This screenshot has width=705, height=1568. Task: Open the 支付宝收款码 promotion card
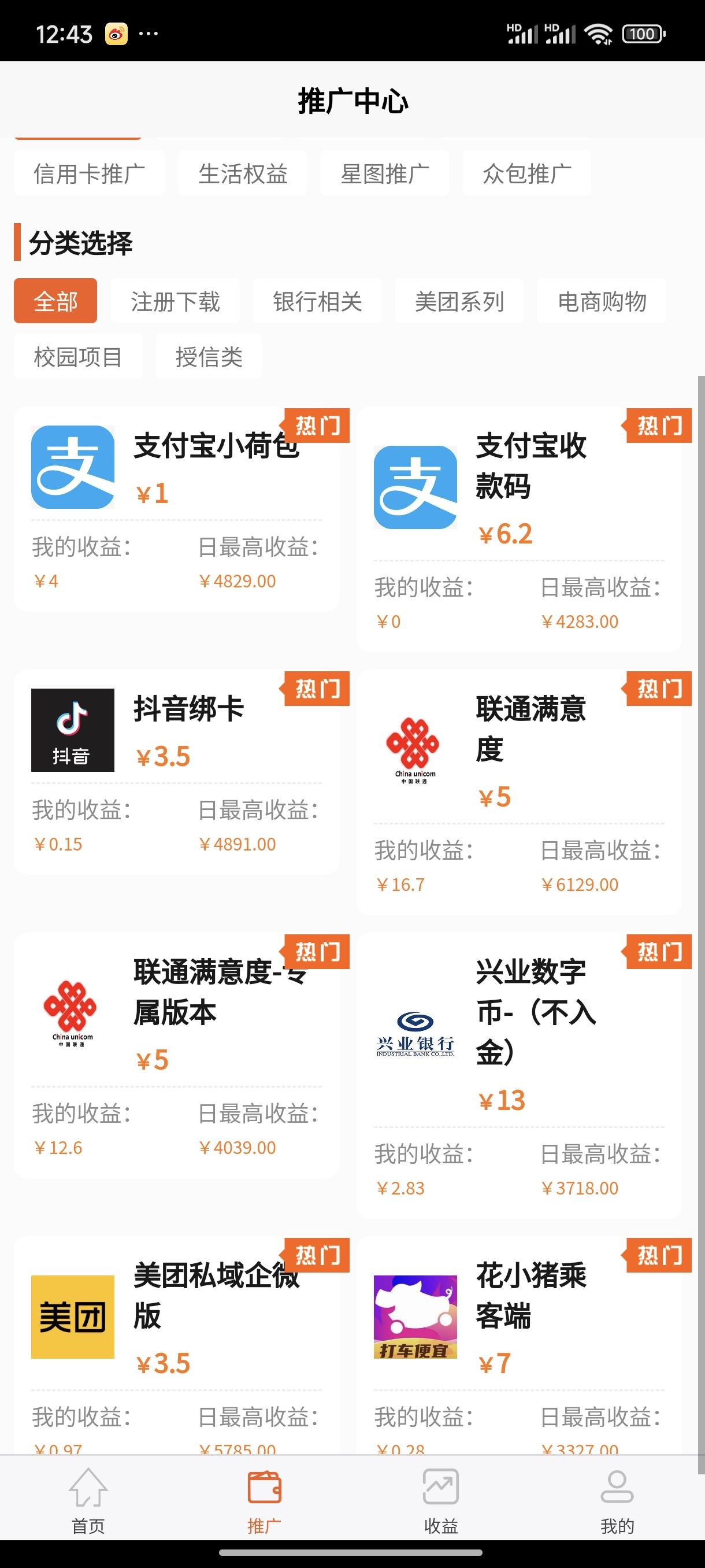[x=519, y=529]
